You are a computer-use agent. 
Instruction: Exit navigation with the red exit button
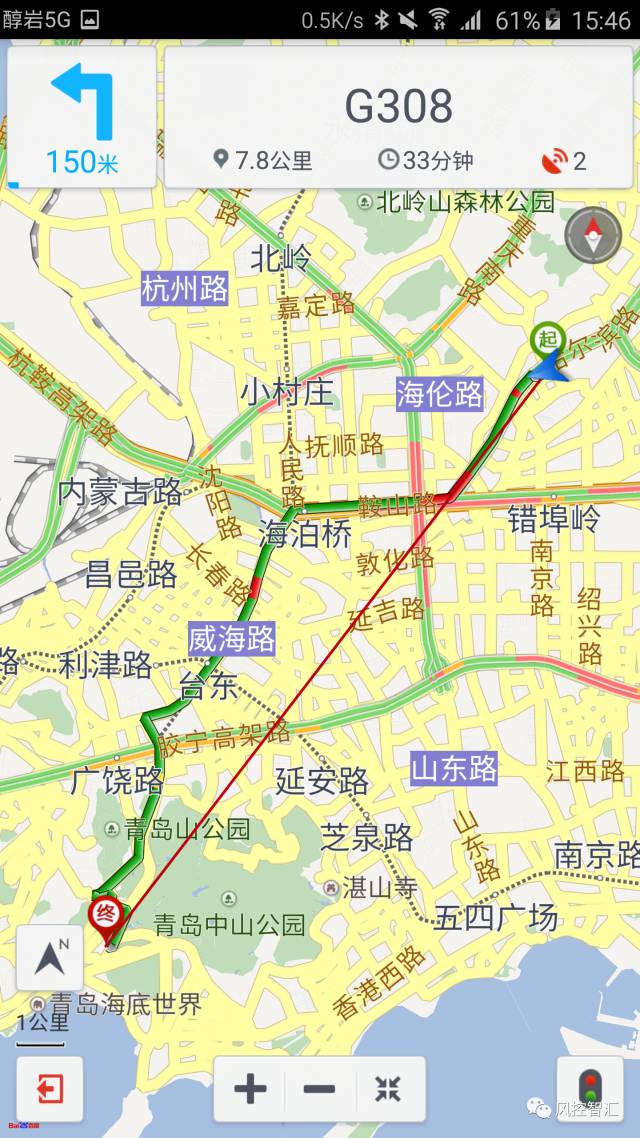point(49,1089)
